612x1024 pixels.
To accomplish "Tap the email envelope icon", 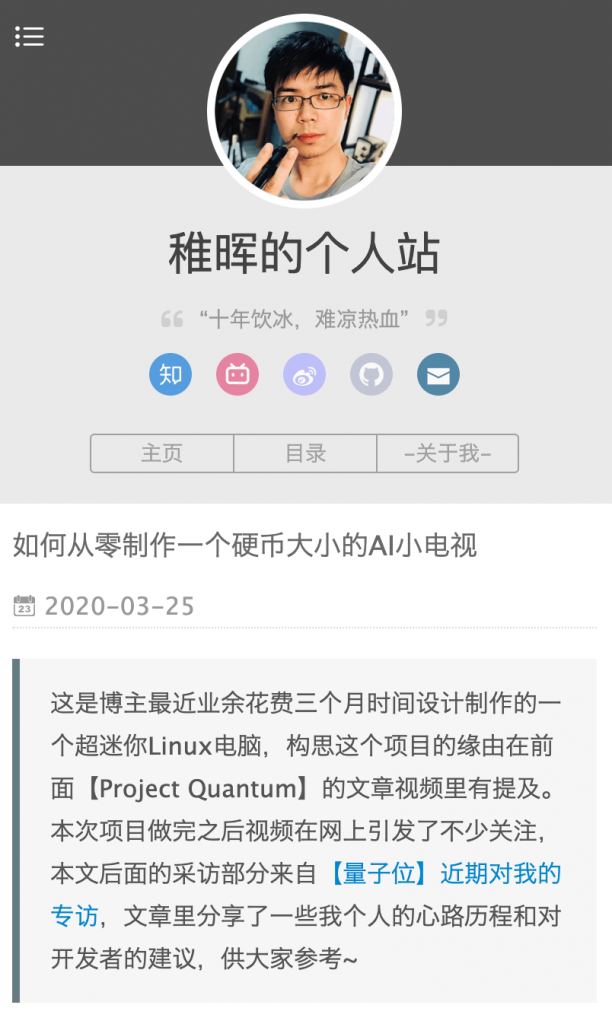I will point(438,375).
